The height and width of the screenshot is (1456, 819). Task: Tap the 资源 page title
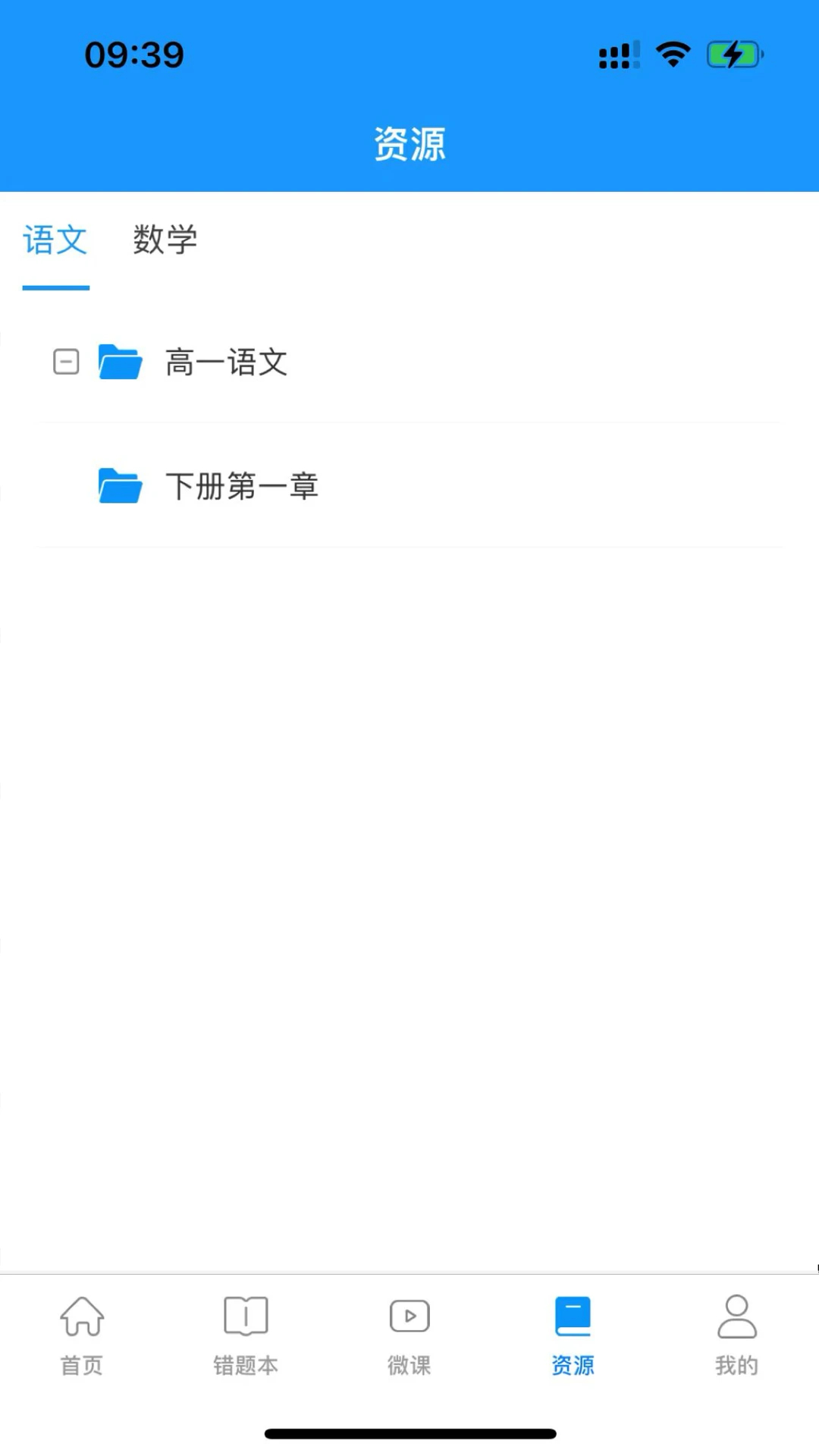[409, 143]
